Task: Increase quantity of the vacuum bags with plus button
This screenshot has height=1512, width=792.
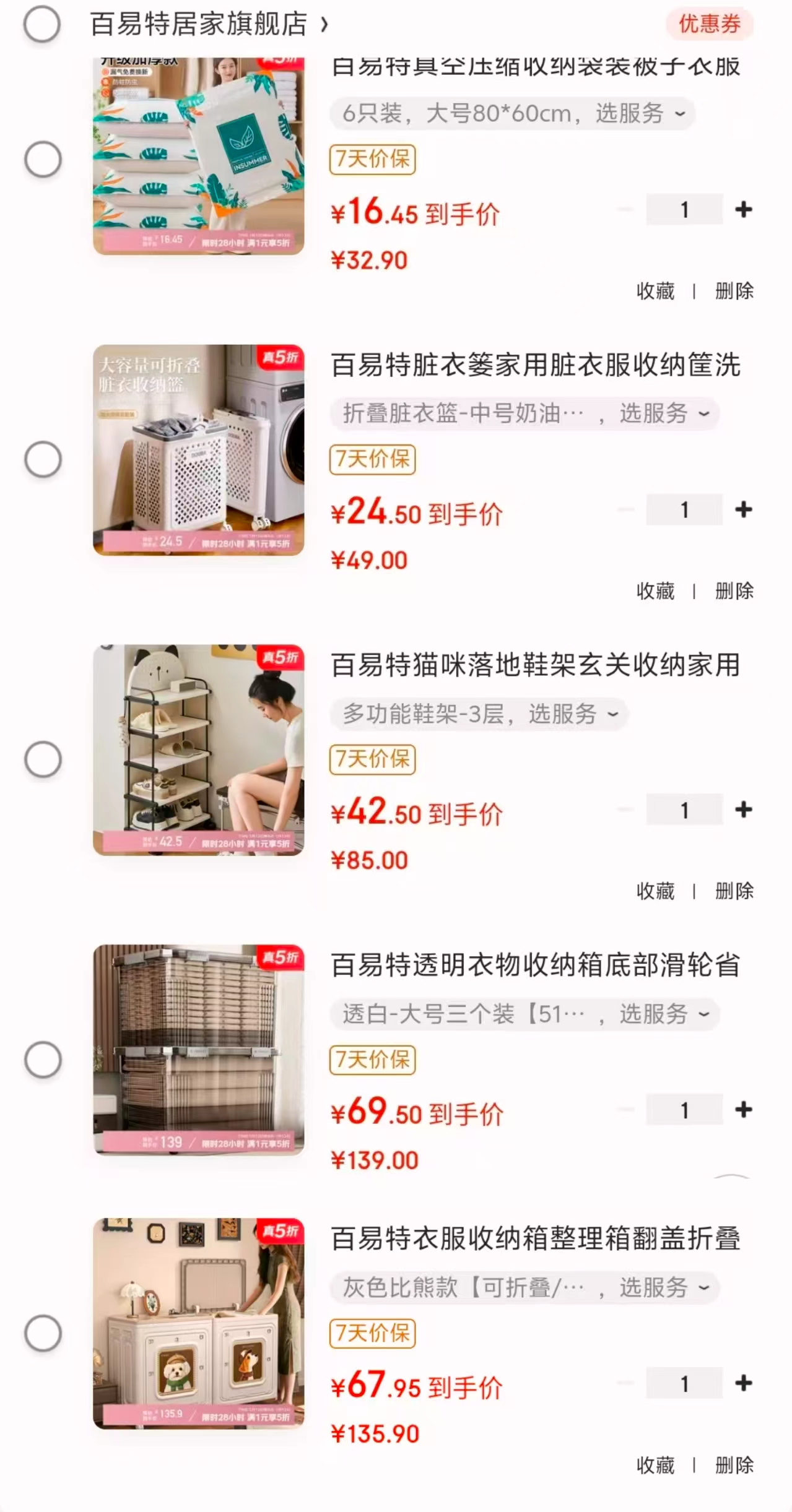Action: coord(743,210)
